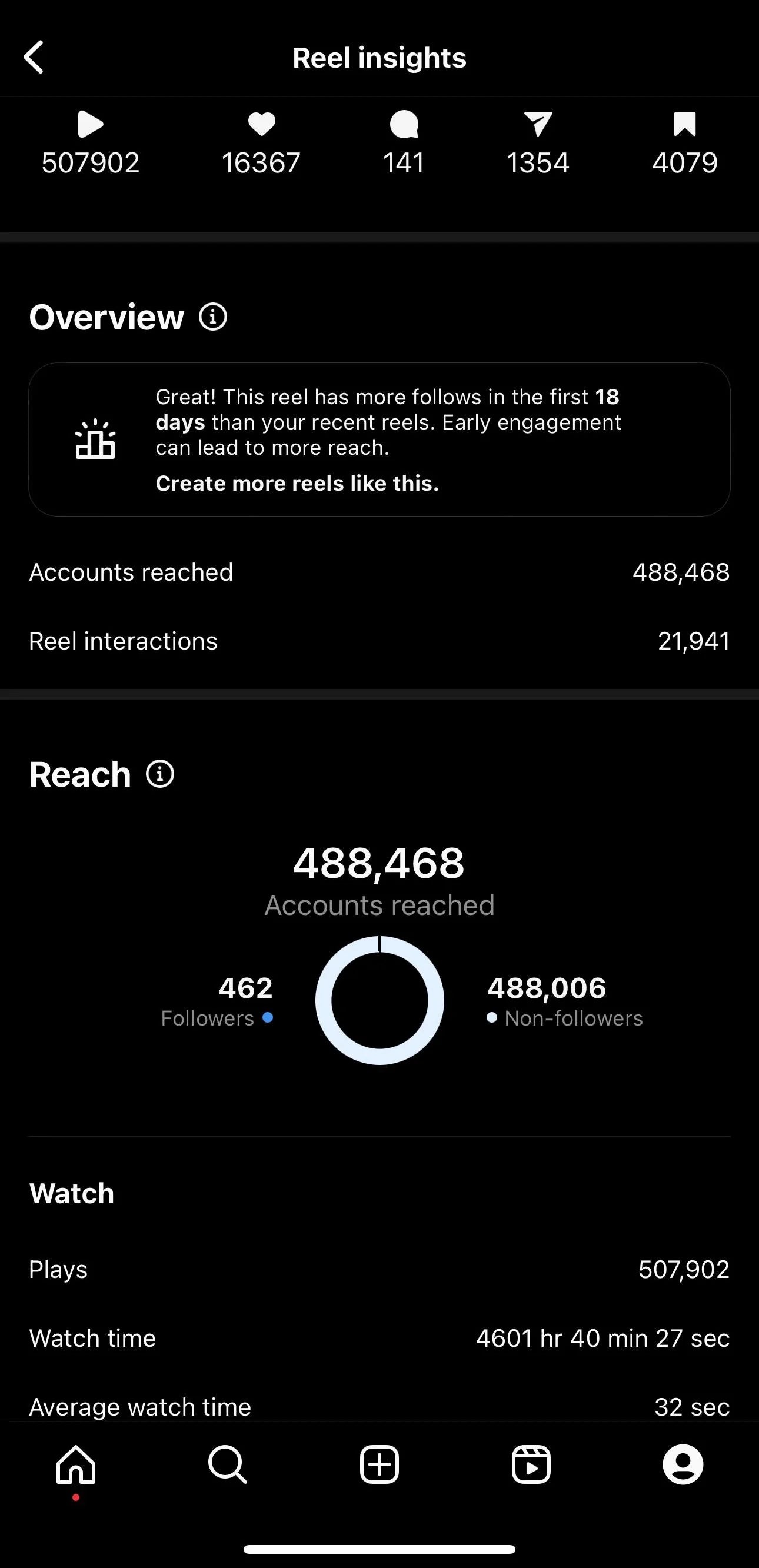The height and width of the screenshot is (1568, 759).
Task: Open the info icon next to Overview
Action: (x=213, y=317)
